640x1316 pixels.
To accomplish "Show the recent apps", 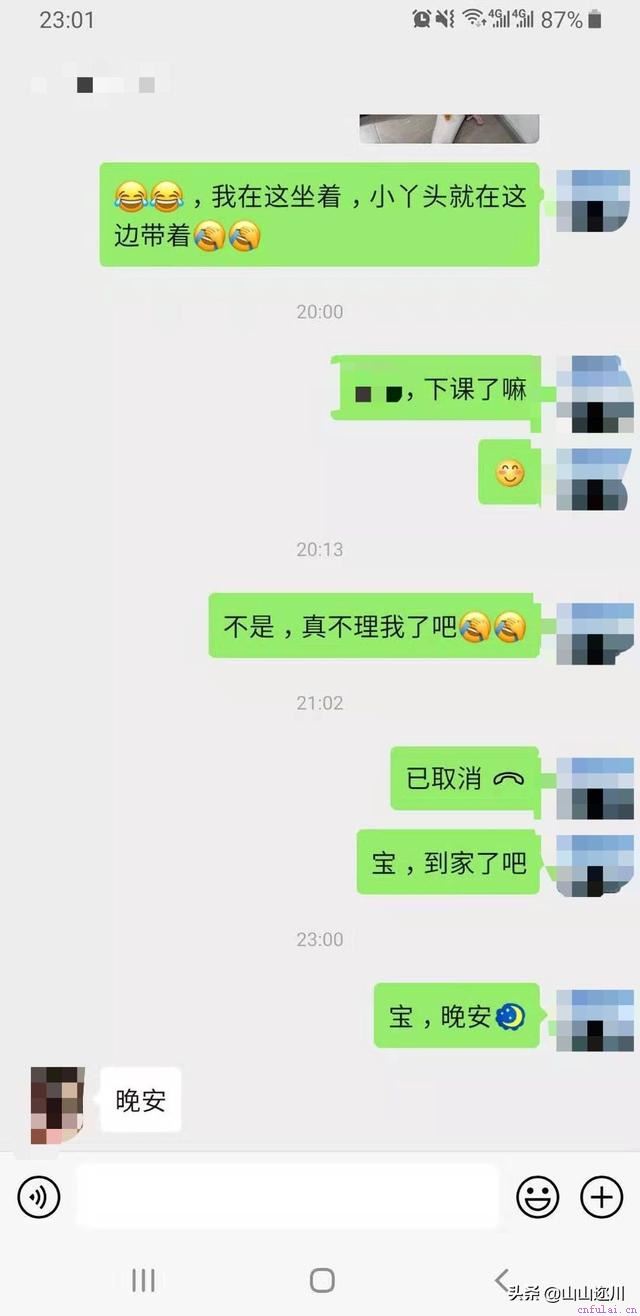I will [143, 1280].
